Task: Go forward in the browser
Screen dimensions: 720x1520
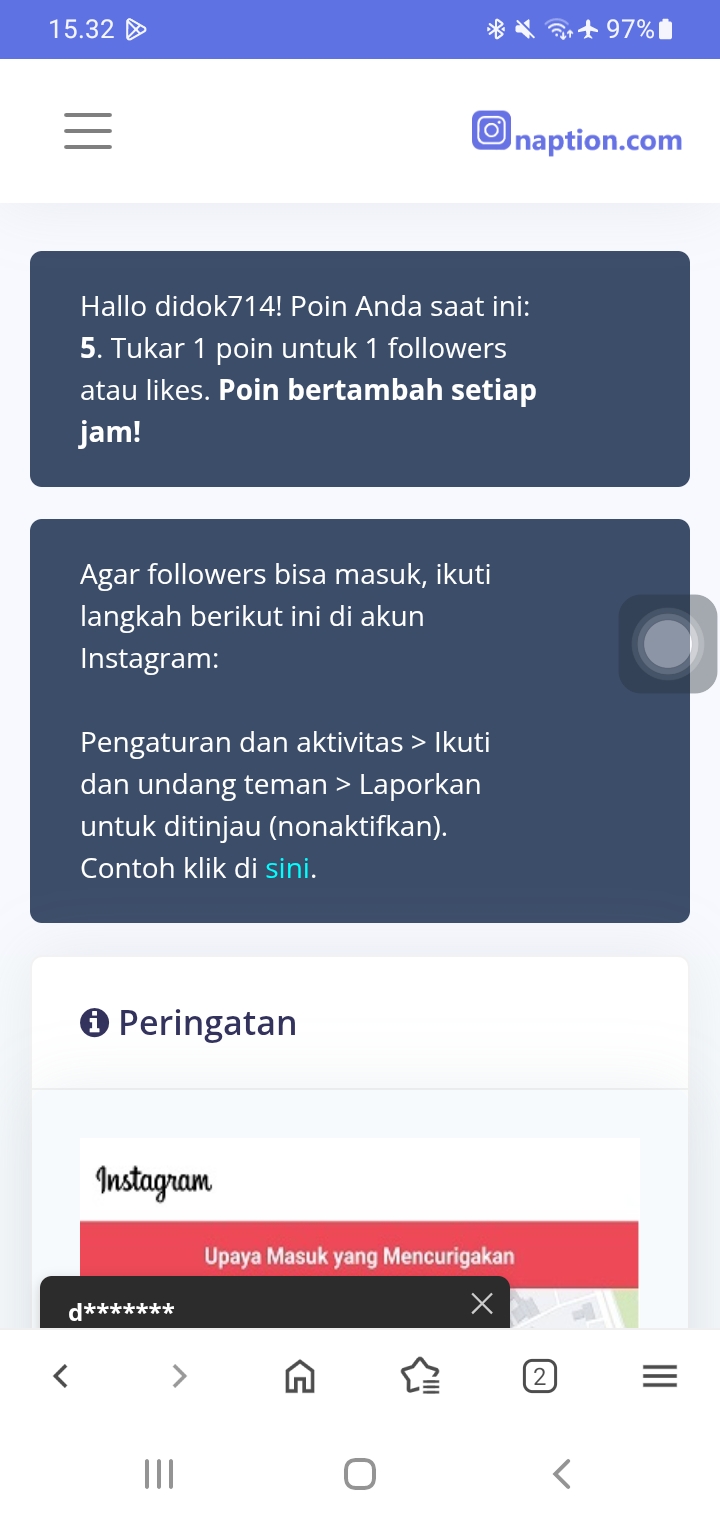Action: tap(180, 1377)
